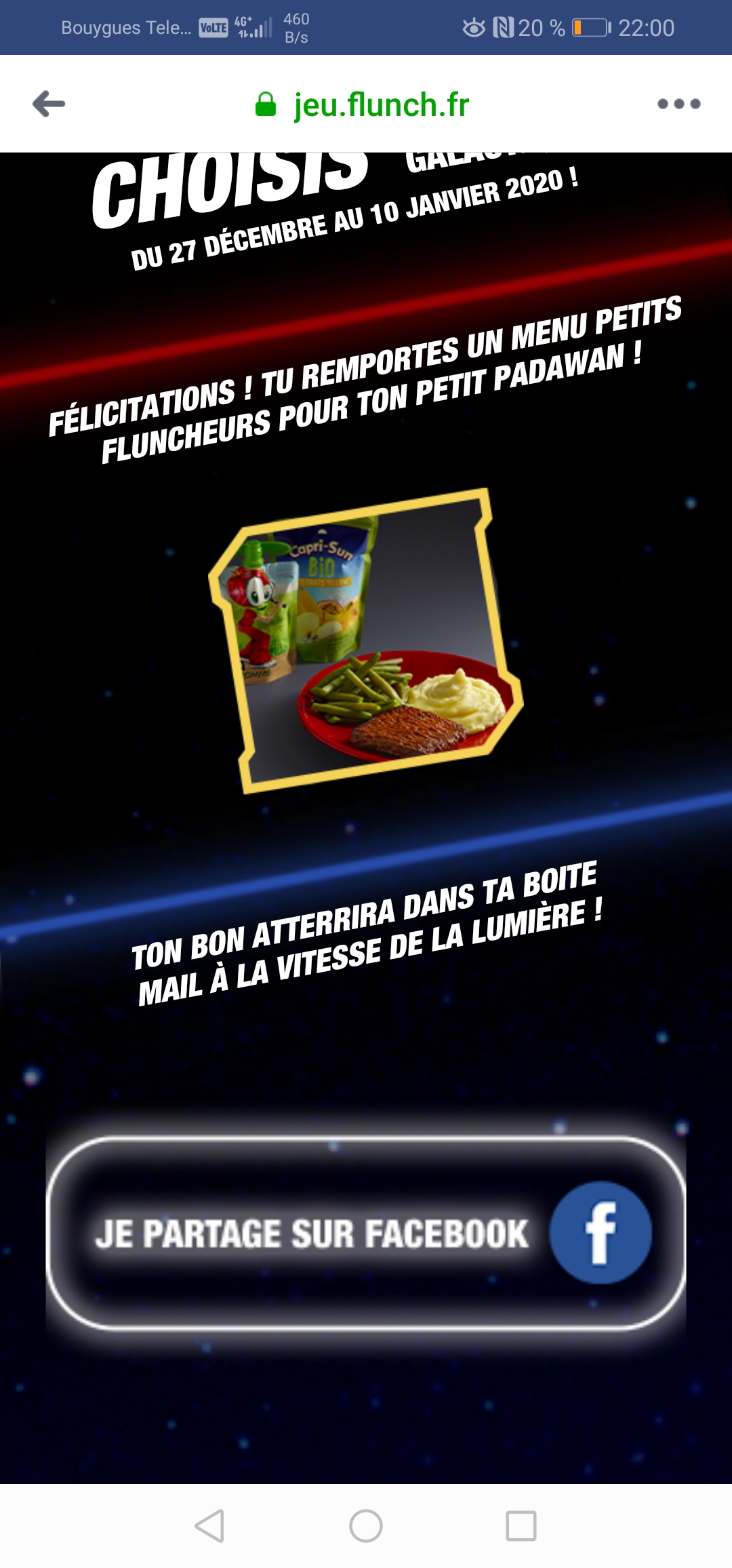This screenshot has height=1568, width=732.
Task: Go to the home screen
Action: coord(366,1526)
